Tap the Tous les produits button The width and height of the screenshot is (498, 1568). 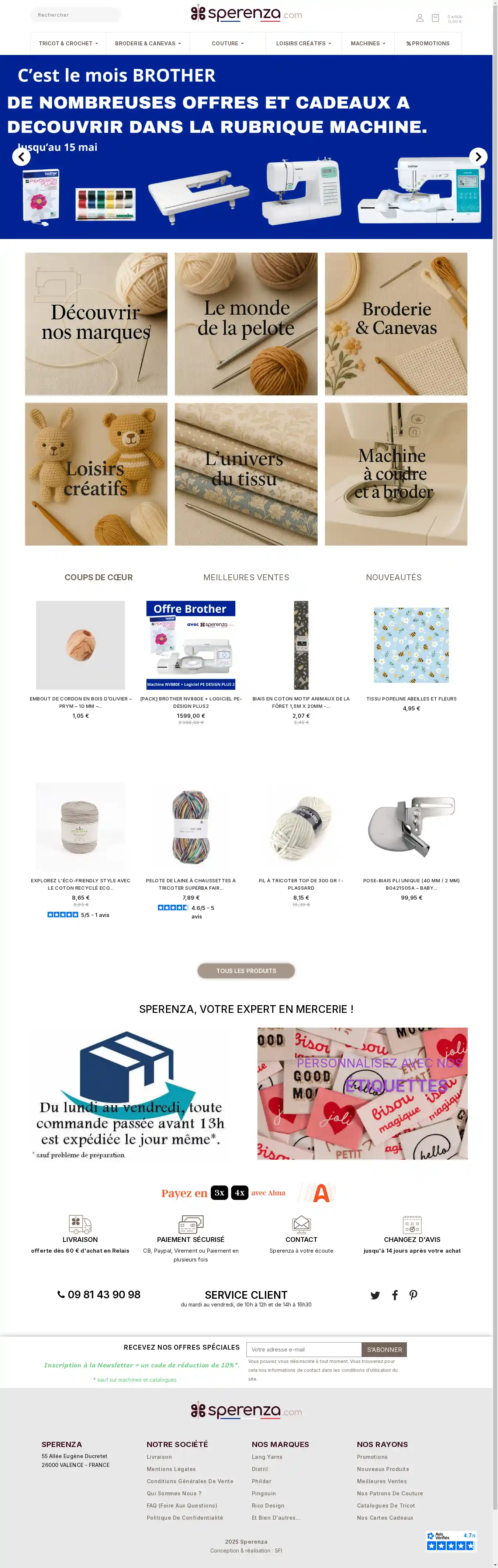pyautogui.click(x=246, y=970)
